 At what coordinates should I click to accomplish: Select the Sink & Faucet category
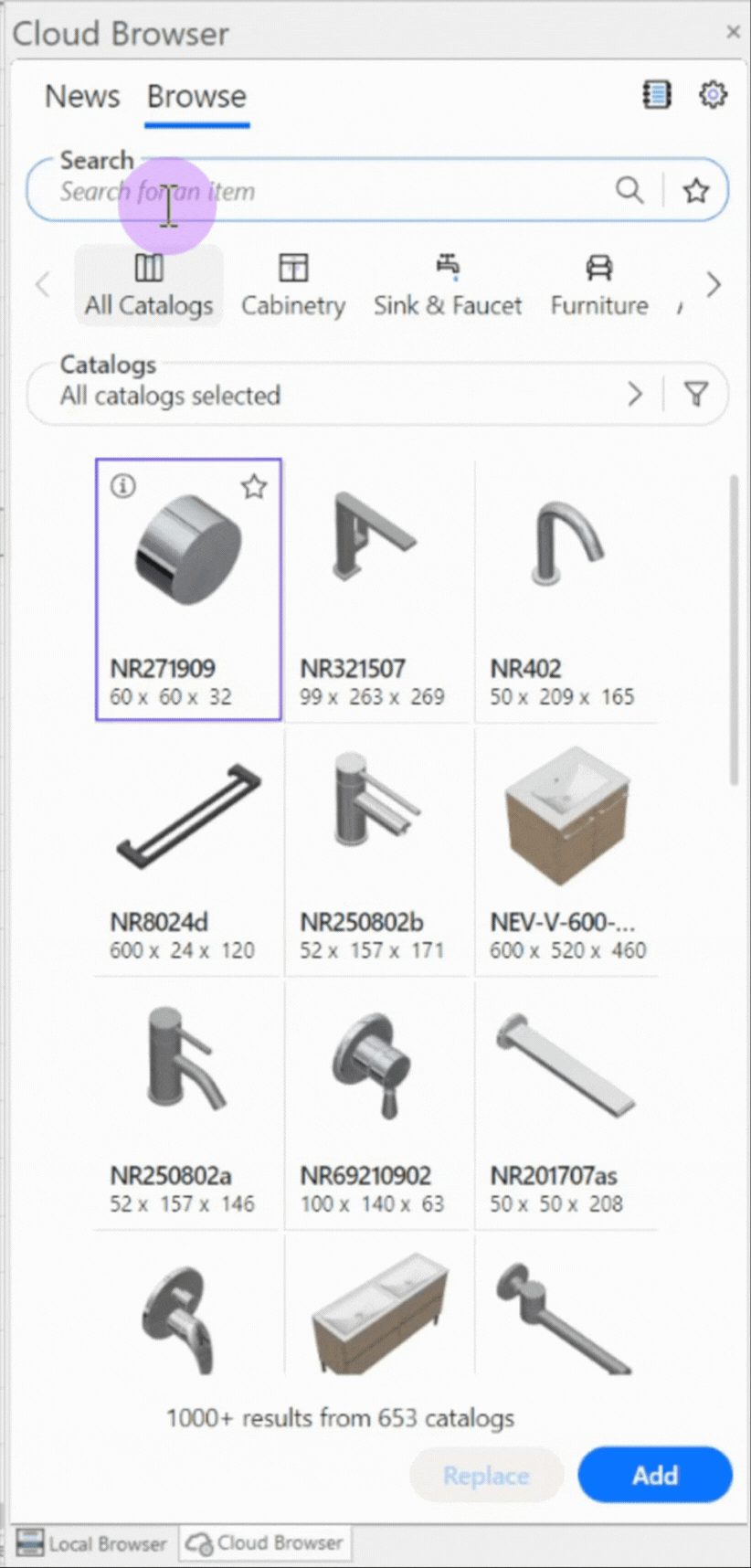pyautogui.click(x=447, y=285)
